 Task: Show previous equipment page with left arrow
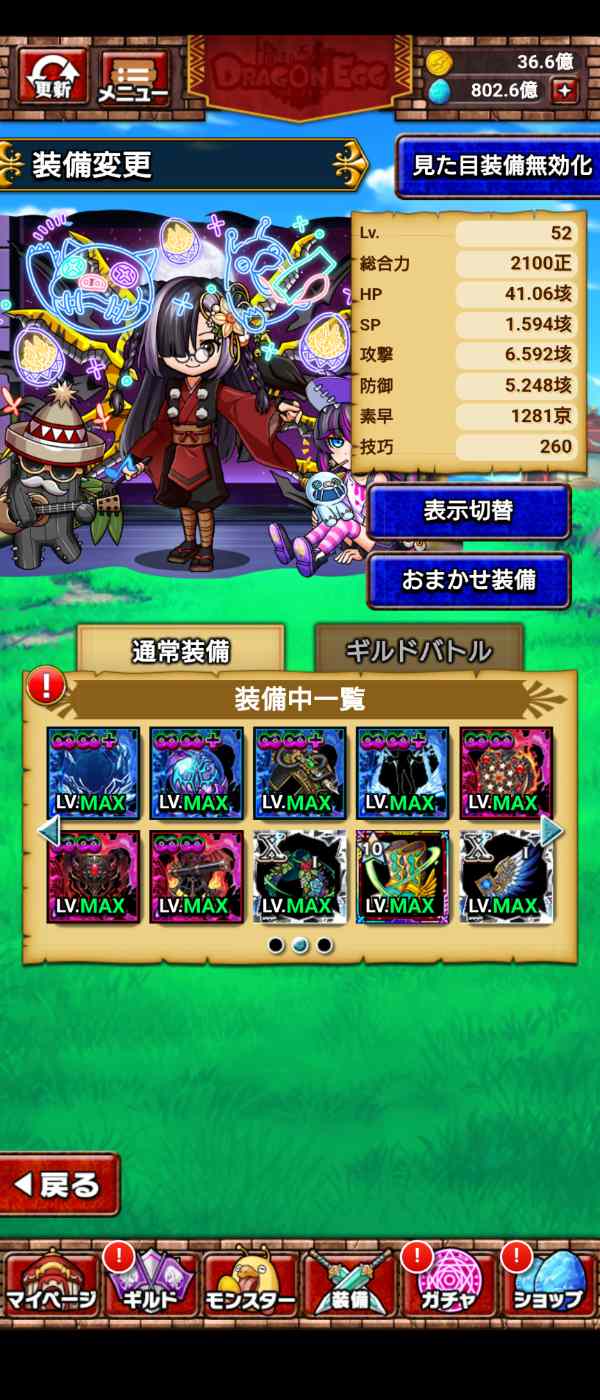click(48, 830)
